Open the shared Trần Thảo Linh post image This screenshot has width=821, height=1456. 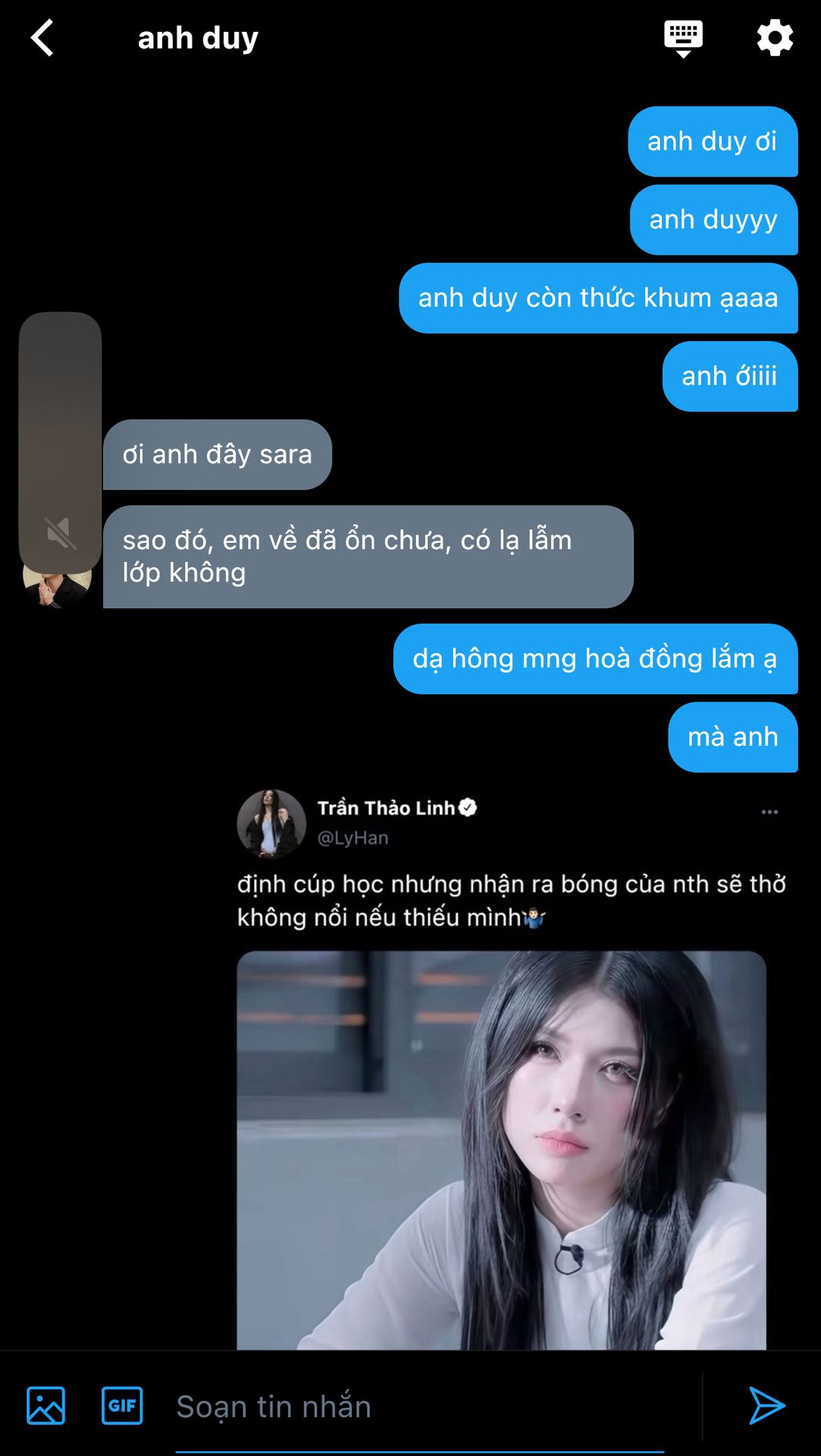(501, 1149)
